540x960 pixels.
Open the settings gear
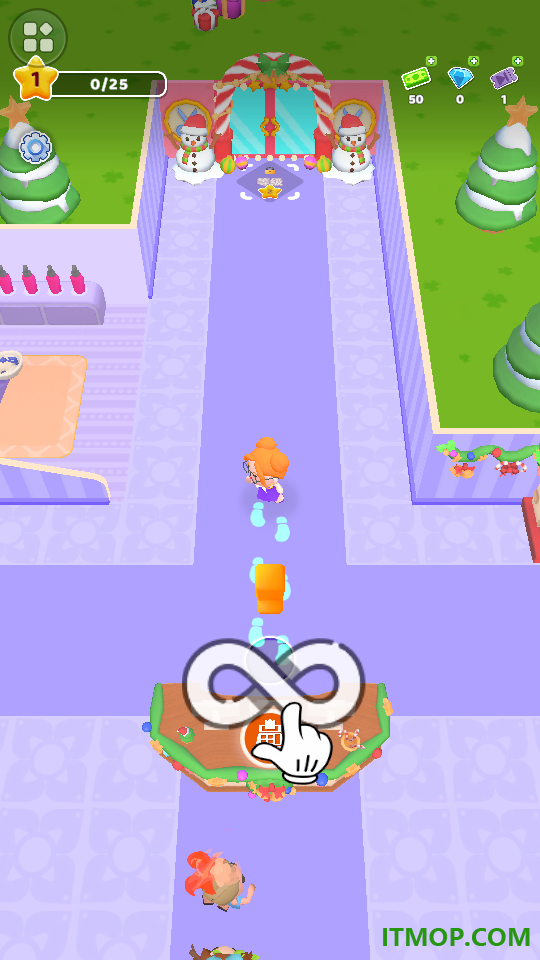[x=35, y=148]
